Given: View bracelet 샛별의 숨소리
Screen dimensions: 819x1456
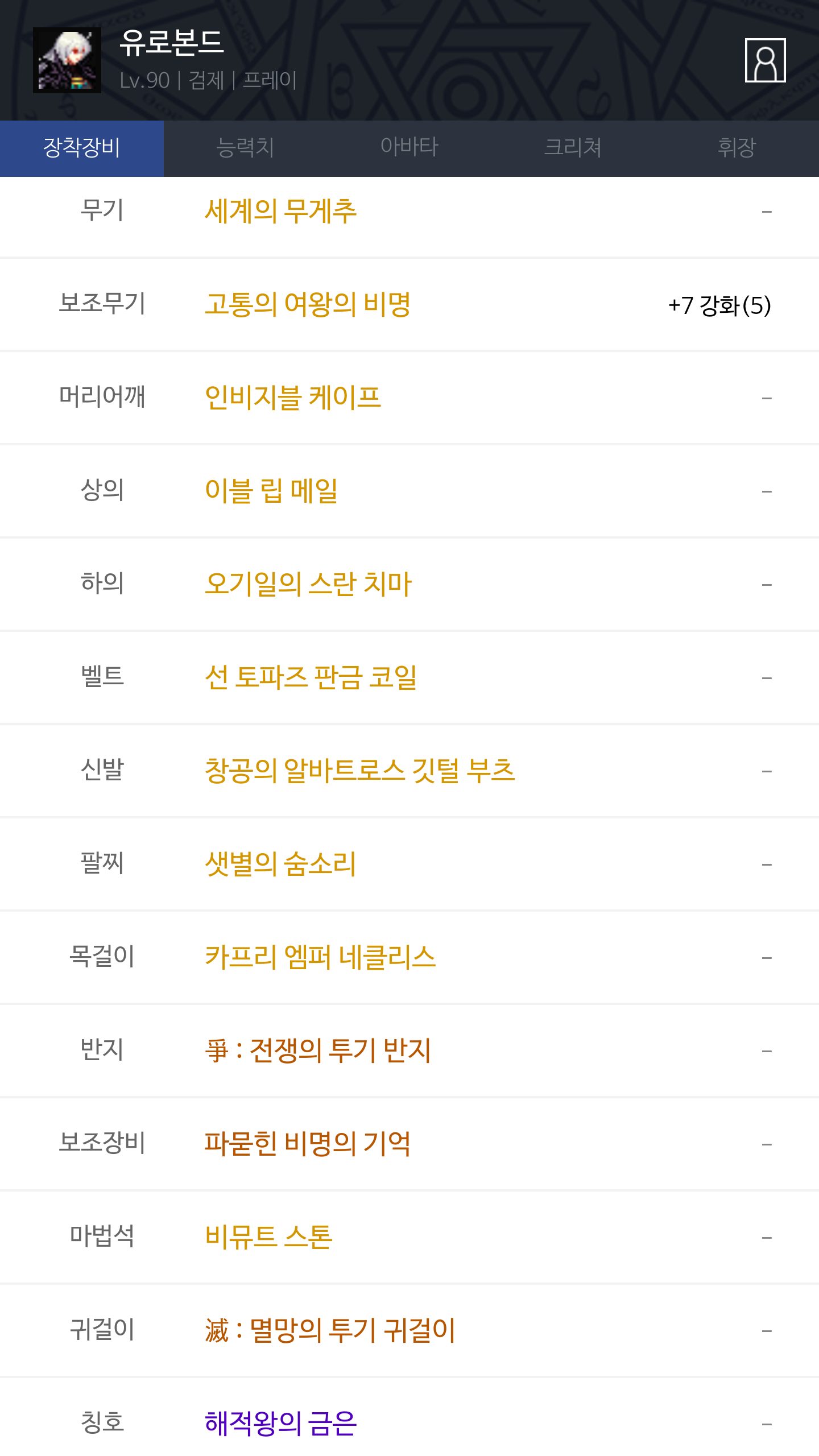Looking at the screenshot, I should (x=280, y=864).
